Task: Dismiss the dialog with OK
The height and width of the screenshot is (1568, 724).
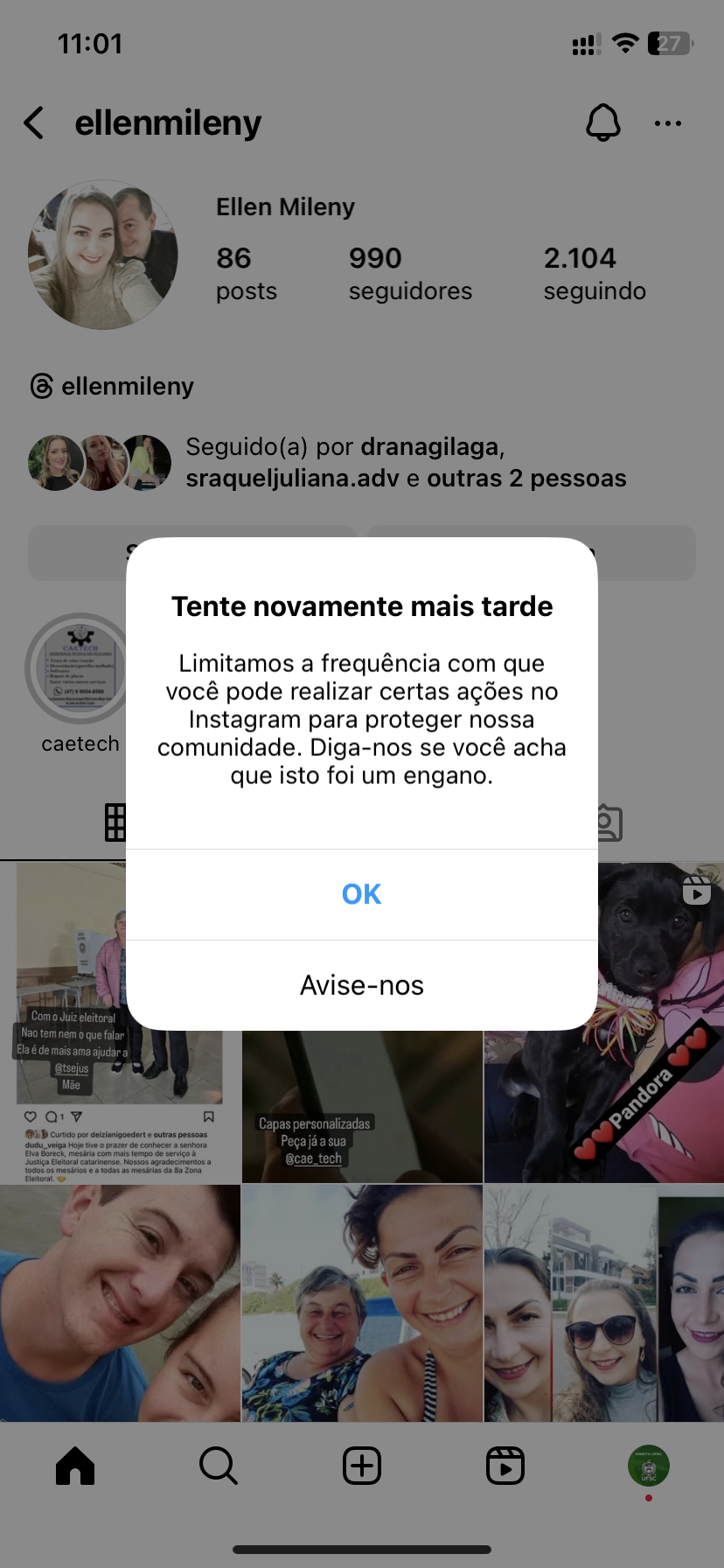Action: pyautogui.click(x=361, y=894)
